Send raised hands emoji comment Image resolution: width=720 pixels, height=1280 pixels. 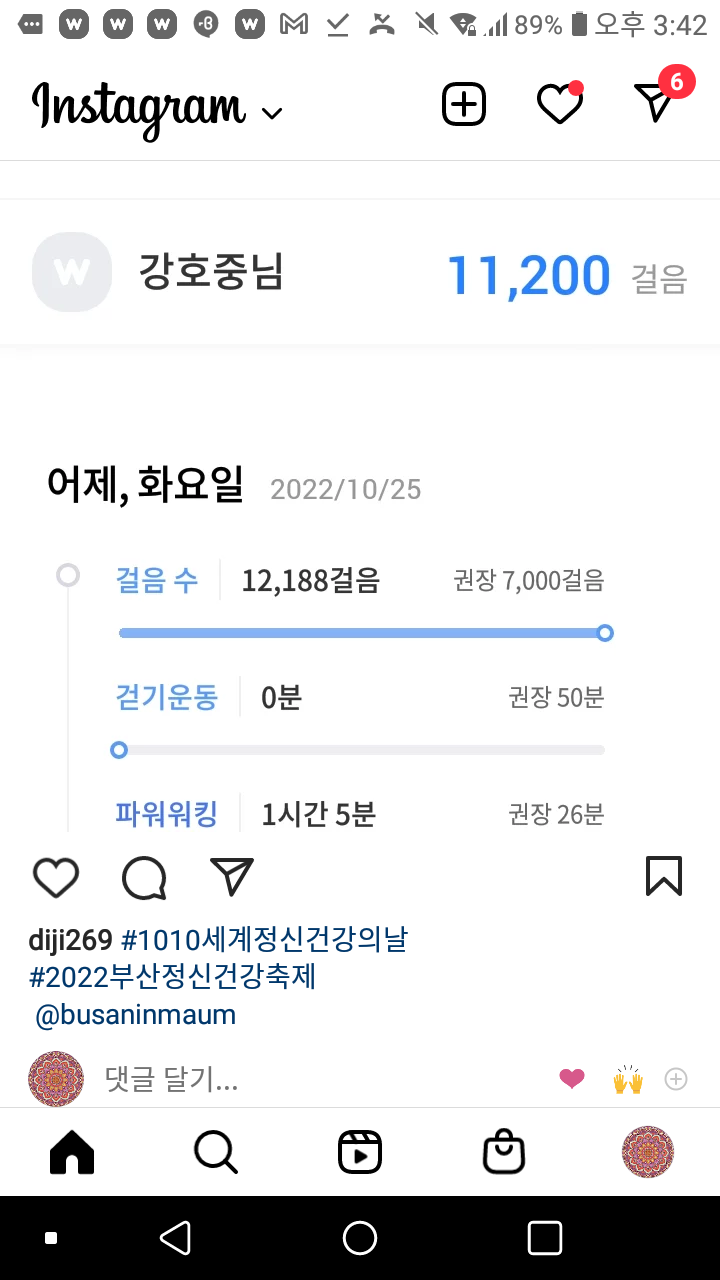627,1079
